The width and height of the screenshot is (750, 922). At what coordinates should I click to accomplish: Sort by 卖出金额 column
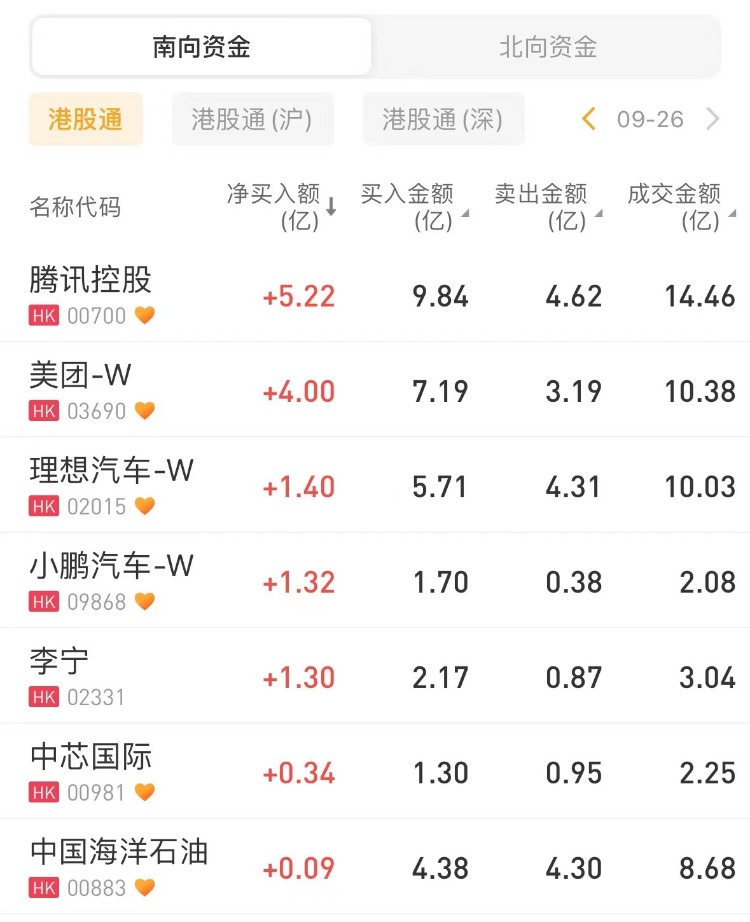click(547, 206)
